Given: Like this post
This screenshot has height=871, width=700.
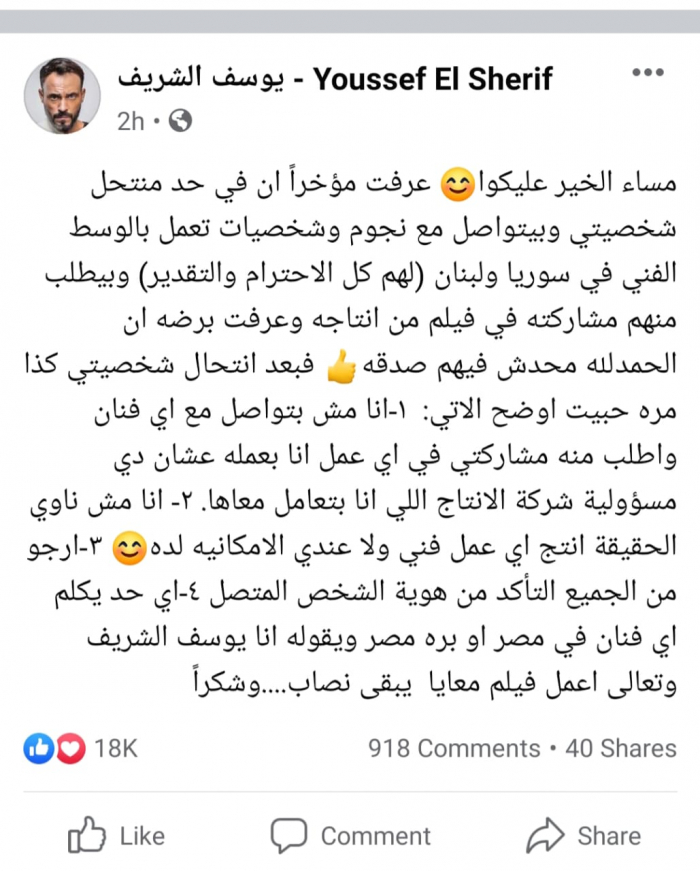Looking at the screenshot, I should (116, 835).
